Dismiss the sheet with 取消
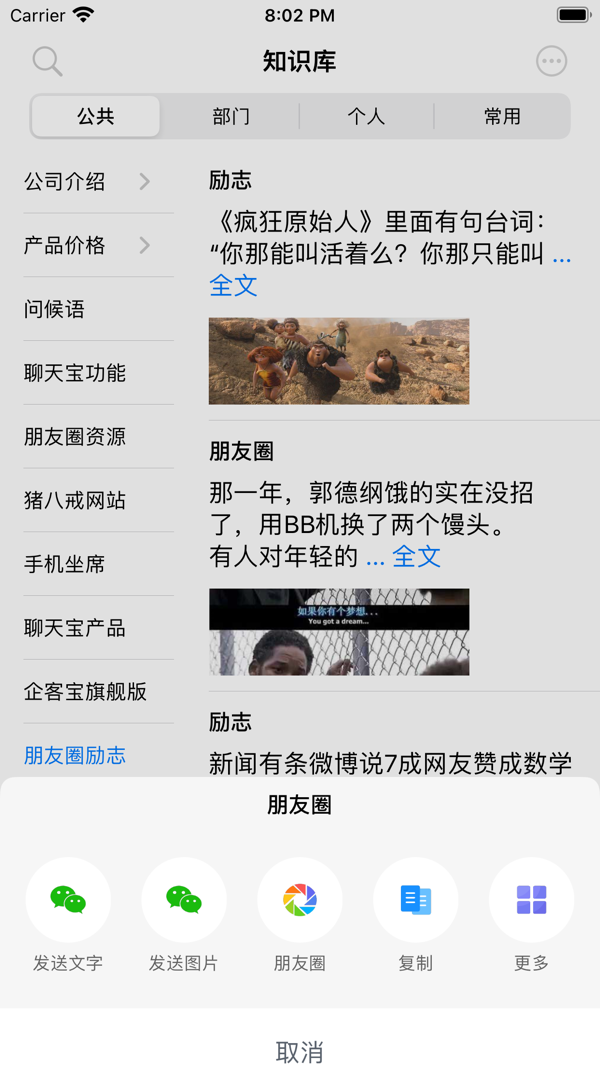 (300, 1051)
